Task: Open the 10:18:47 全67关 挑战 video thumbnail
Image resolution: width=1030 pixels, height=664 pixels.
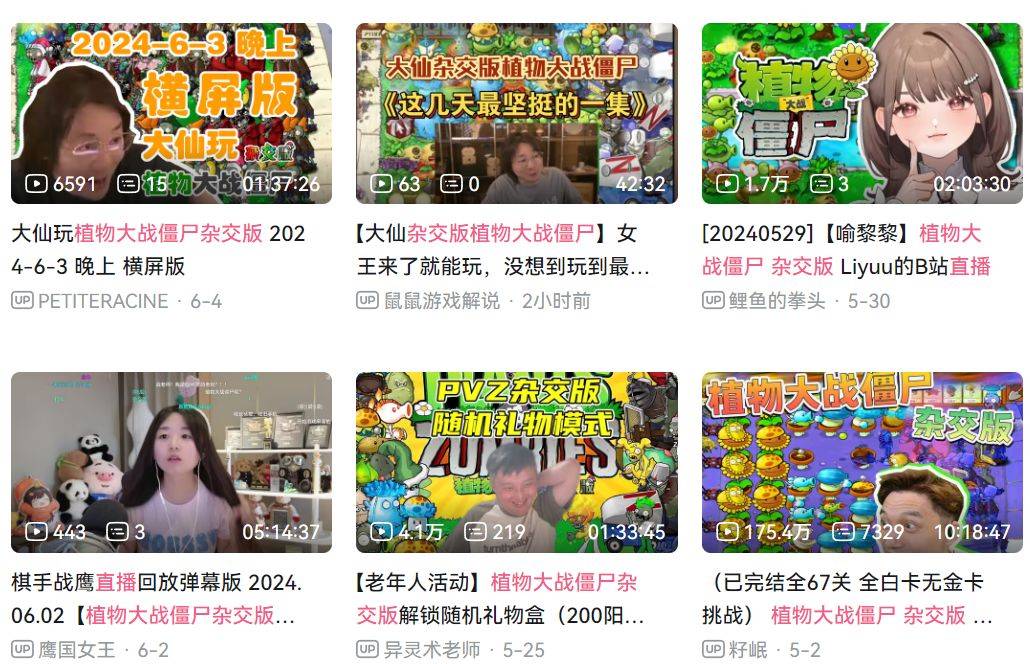Action: pos(862,462)
